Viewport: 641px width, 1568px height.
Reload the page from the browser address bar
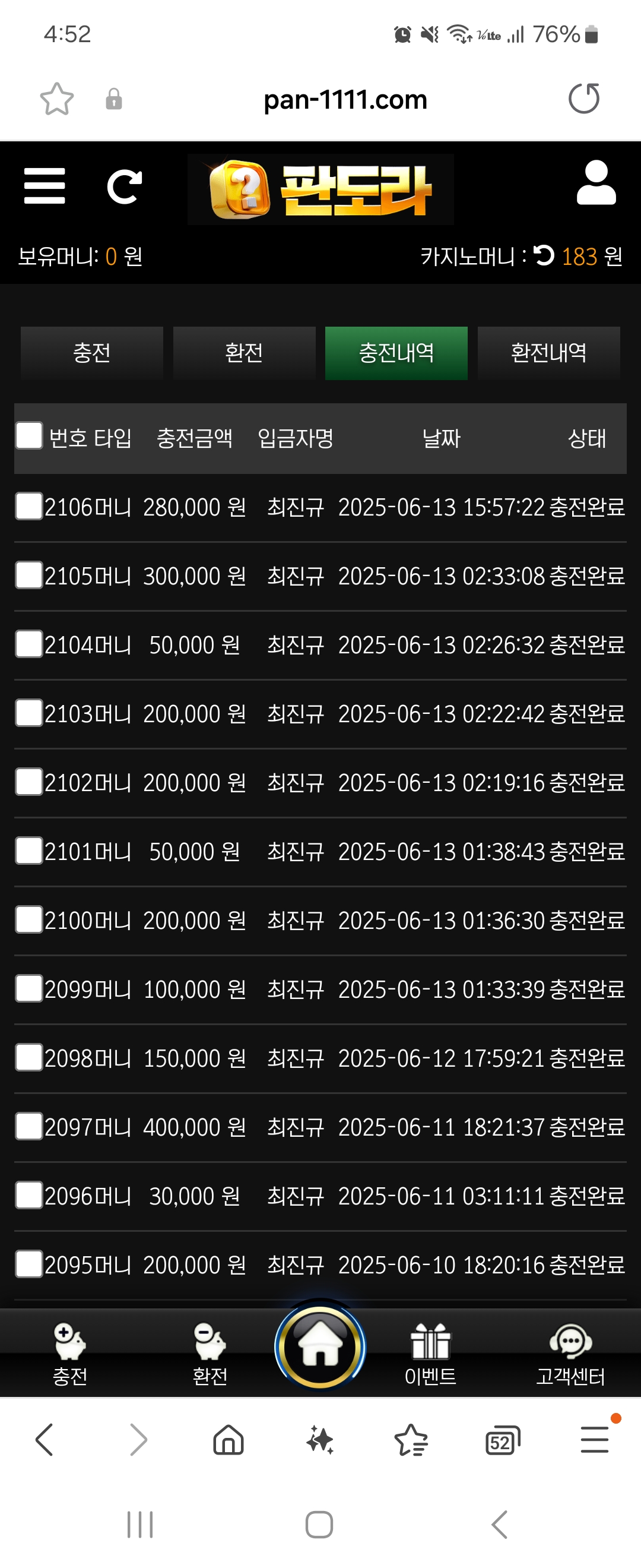coord(584,99)
